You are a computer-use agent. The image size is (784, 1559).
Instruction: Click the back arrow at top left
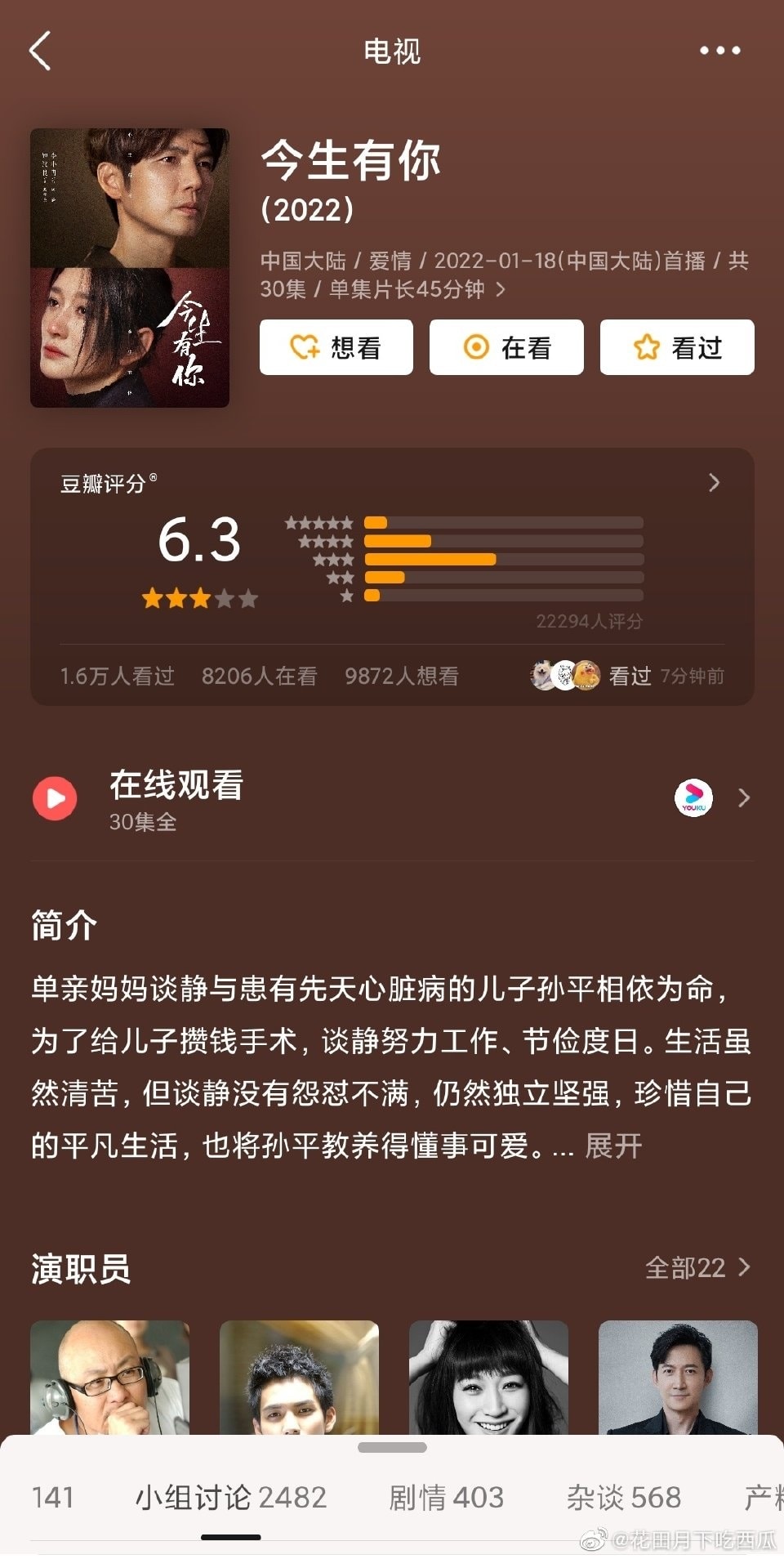40,51
